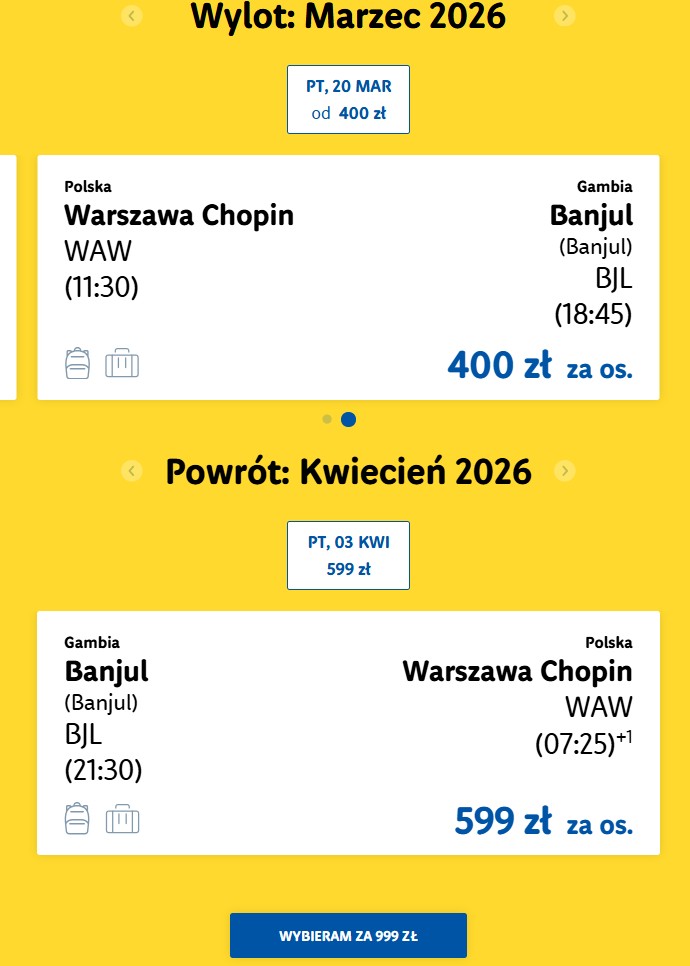The height and width of the screenshot is (966, 690).
Task: Switch to the first departure flight slide dot
Action: (327, 419)
